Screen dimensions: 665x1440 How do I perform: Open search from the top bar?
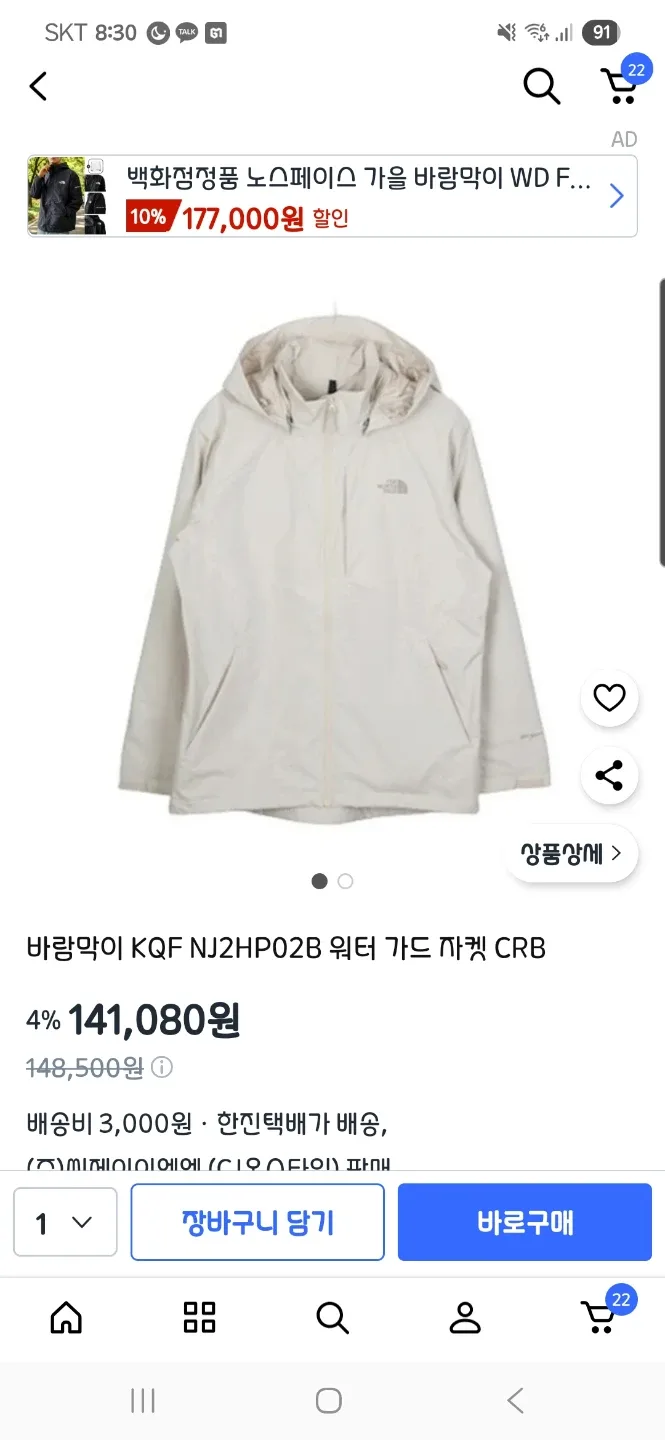pyautogui.click(x=541, y=87)
